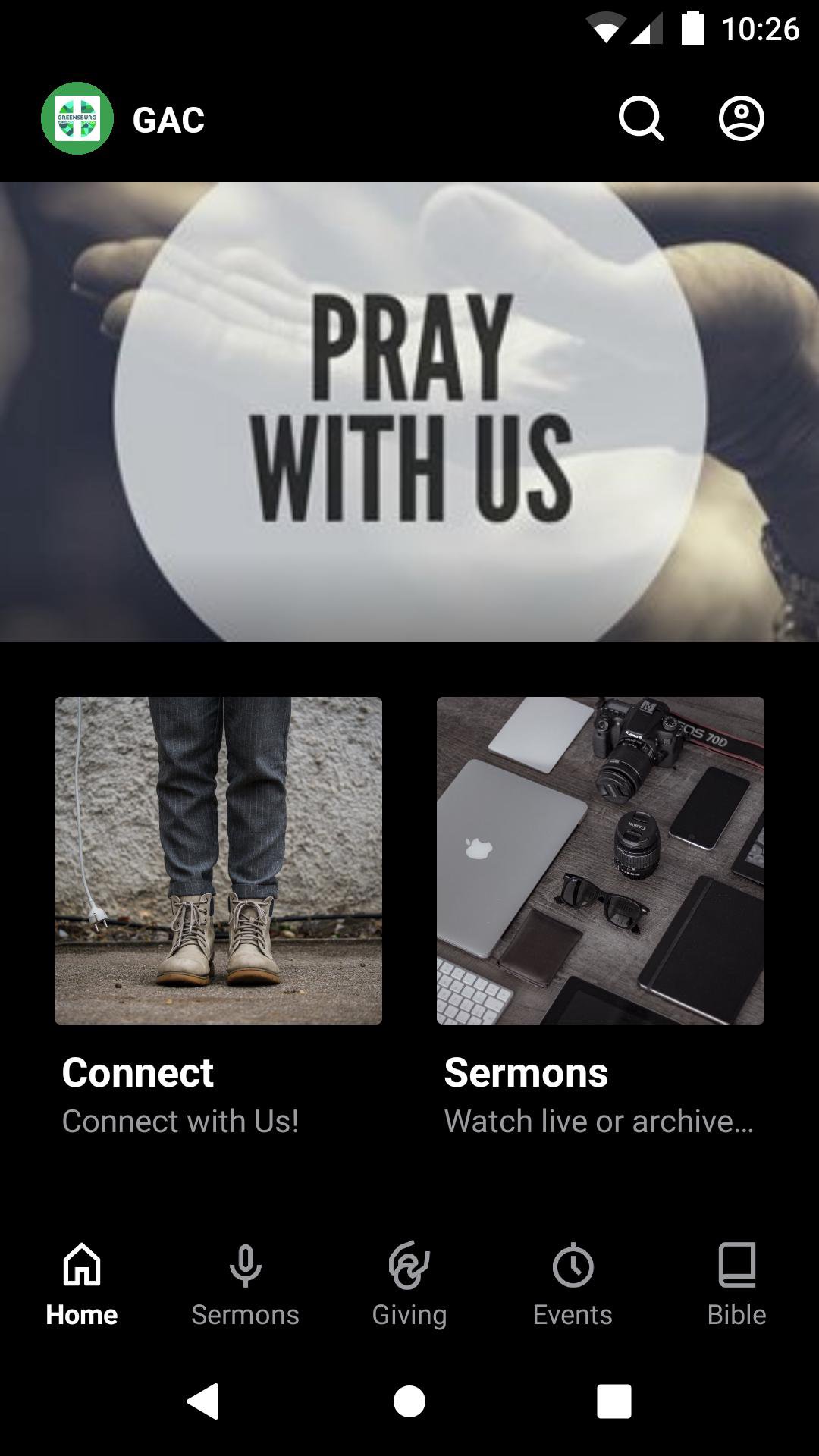Tap the system recent apps button
This screenshot has width=819, height=1456.
pyautogui.click(x=613, y=1401)
